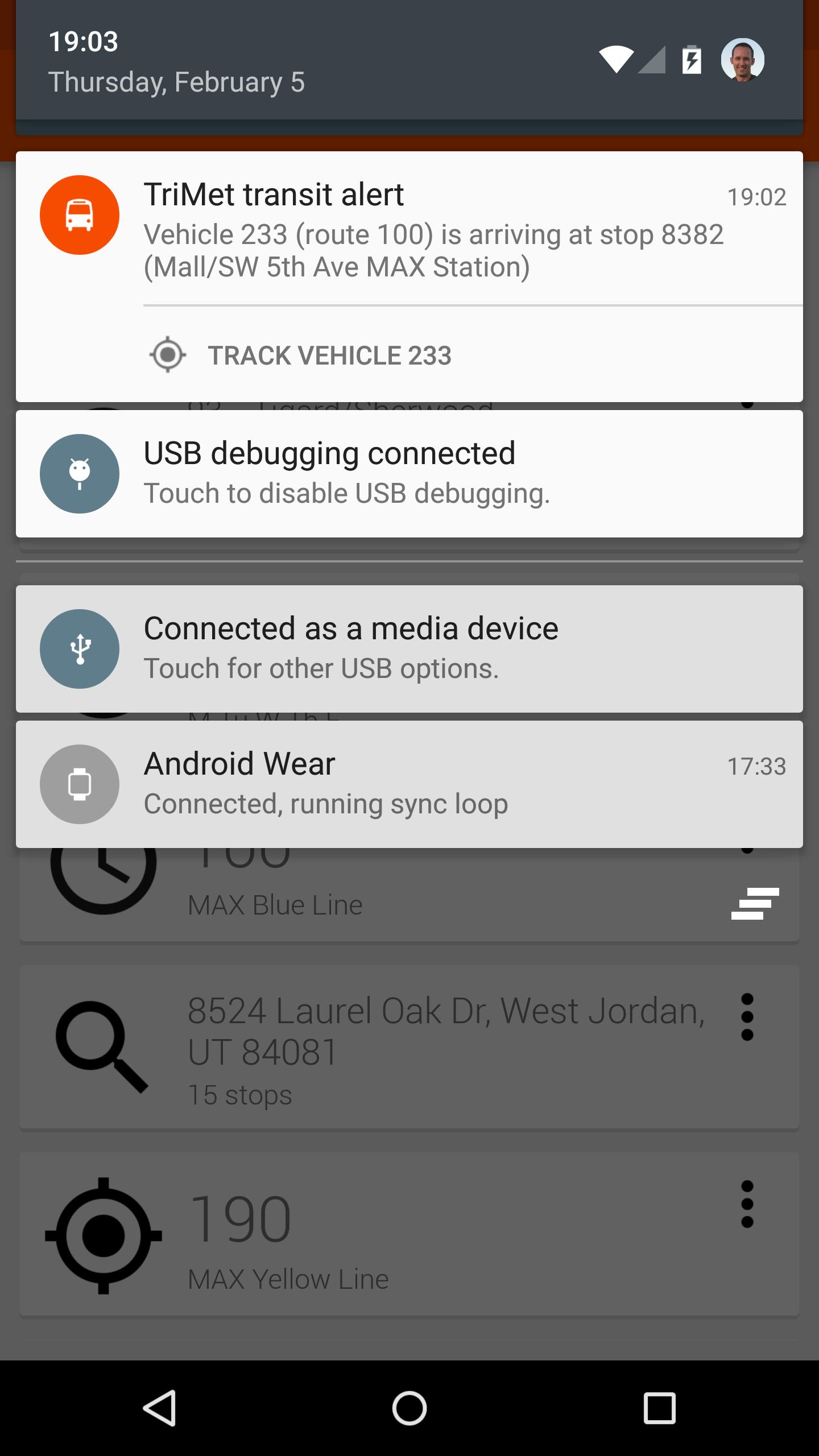Tap the USB media device connection icon
Viewport: 819px width, 1456px height.
[80, 648]
